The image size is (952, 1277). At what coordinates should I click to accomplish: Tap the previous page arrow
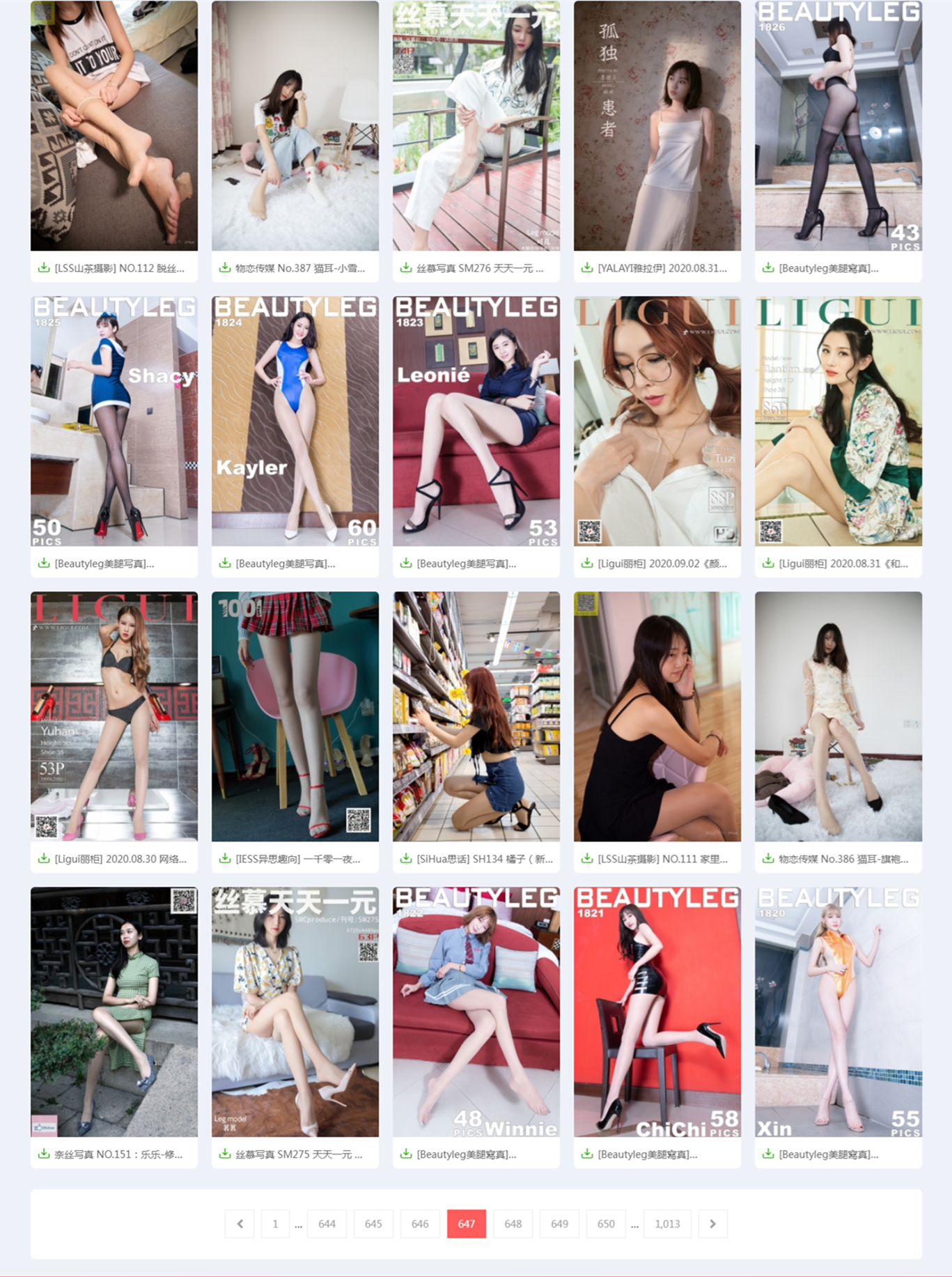(240, 1223)
